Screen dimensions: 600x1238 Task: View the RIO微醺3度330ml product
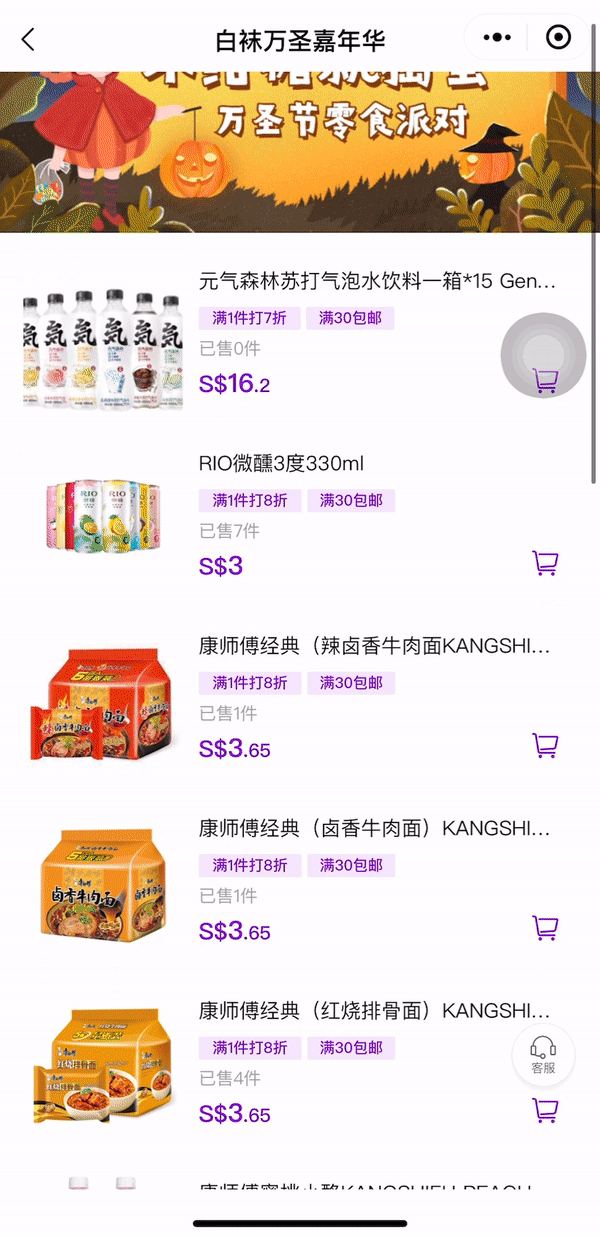(x=282, y=464)
